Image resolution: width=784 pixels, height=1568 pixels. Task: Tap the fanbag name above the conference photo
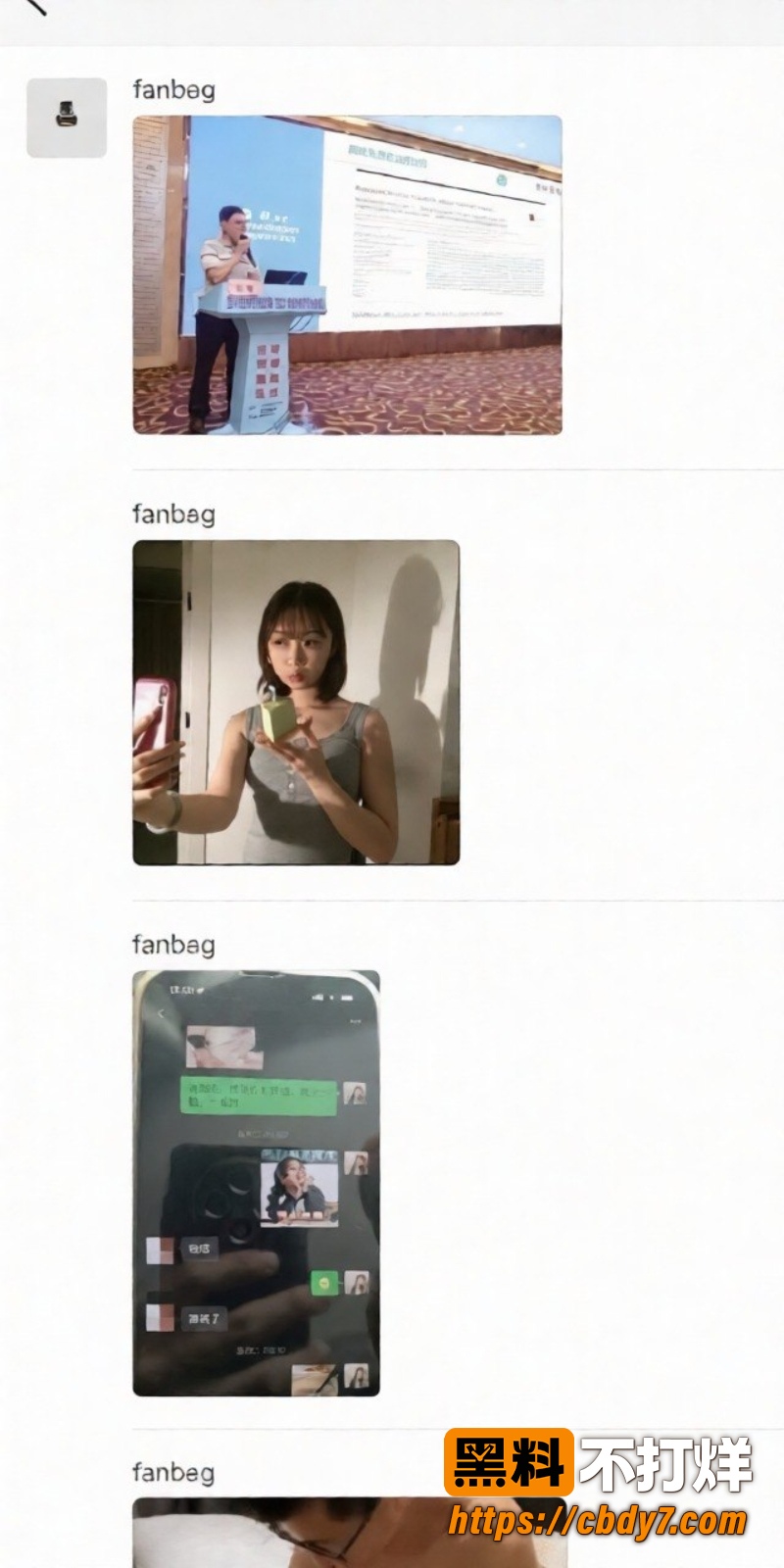174,90
